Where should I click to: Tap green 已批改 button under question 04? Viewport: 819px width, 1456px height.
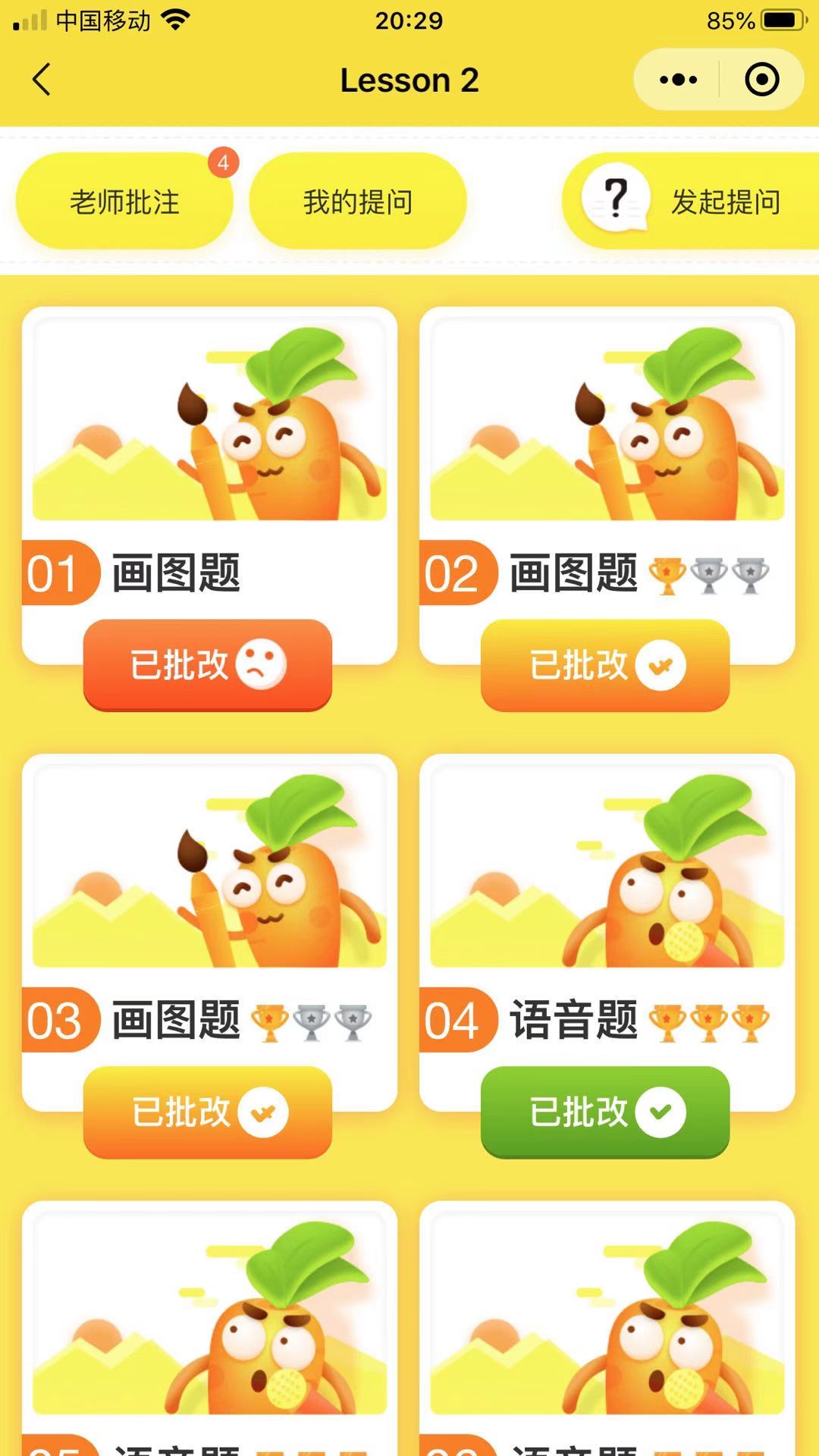point(605,1112)
